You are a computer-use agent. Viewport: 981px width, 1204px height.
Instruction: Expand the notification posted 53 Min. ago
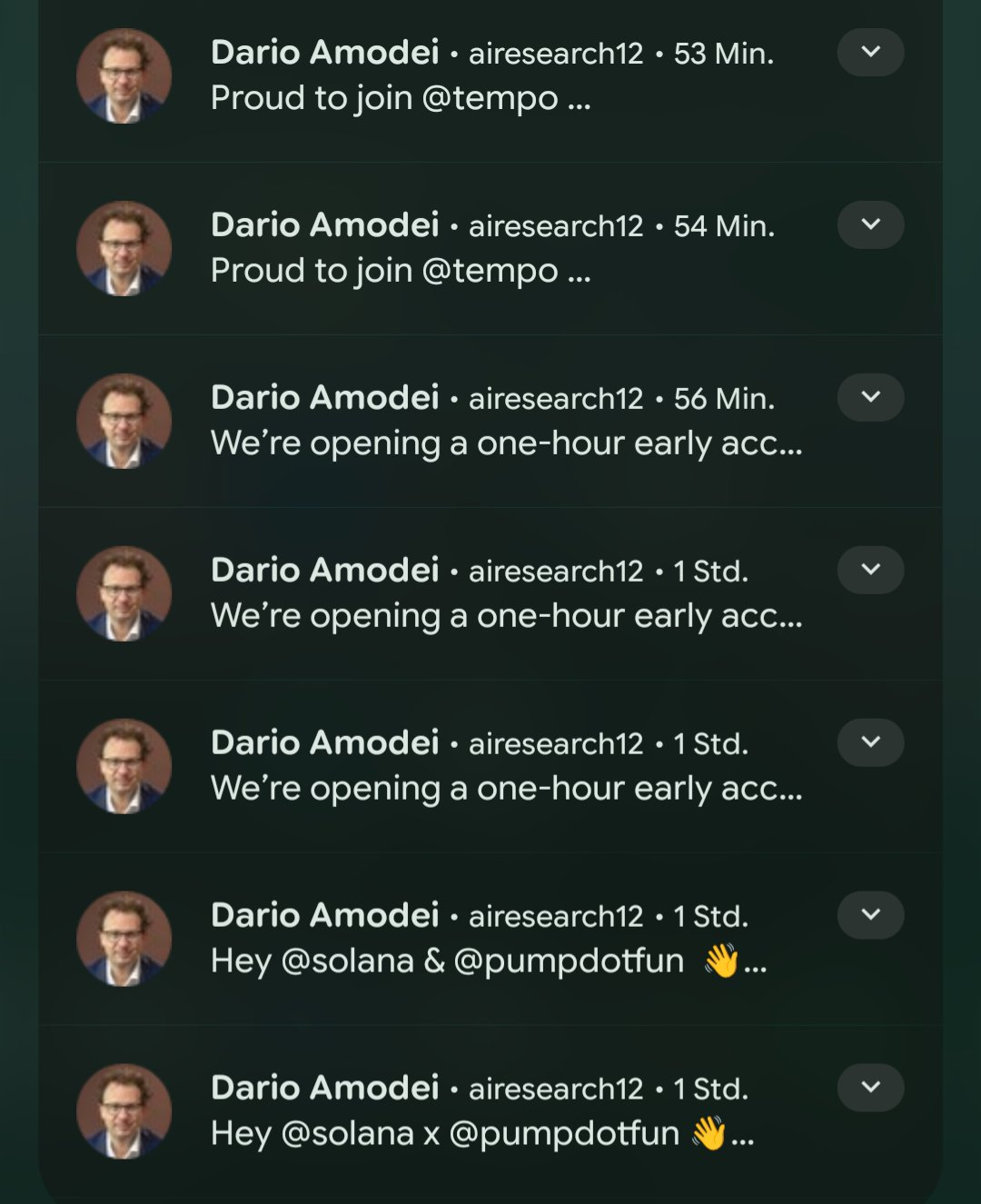(870, 52)
